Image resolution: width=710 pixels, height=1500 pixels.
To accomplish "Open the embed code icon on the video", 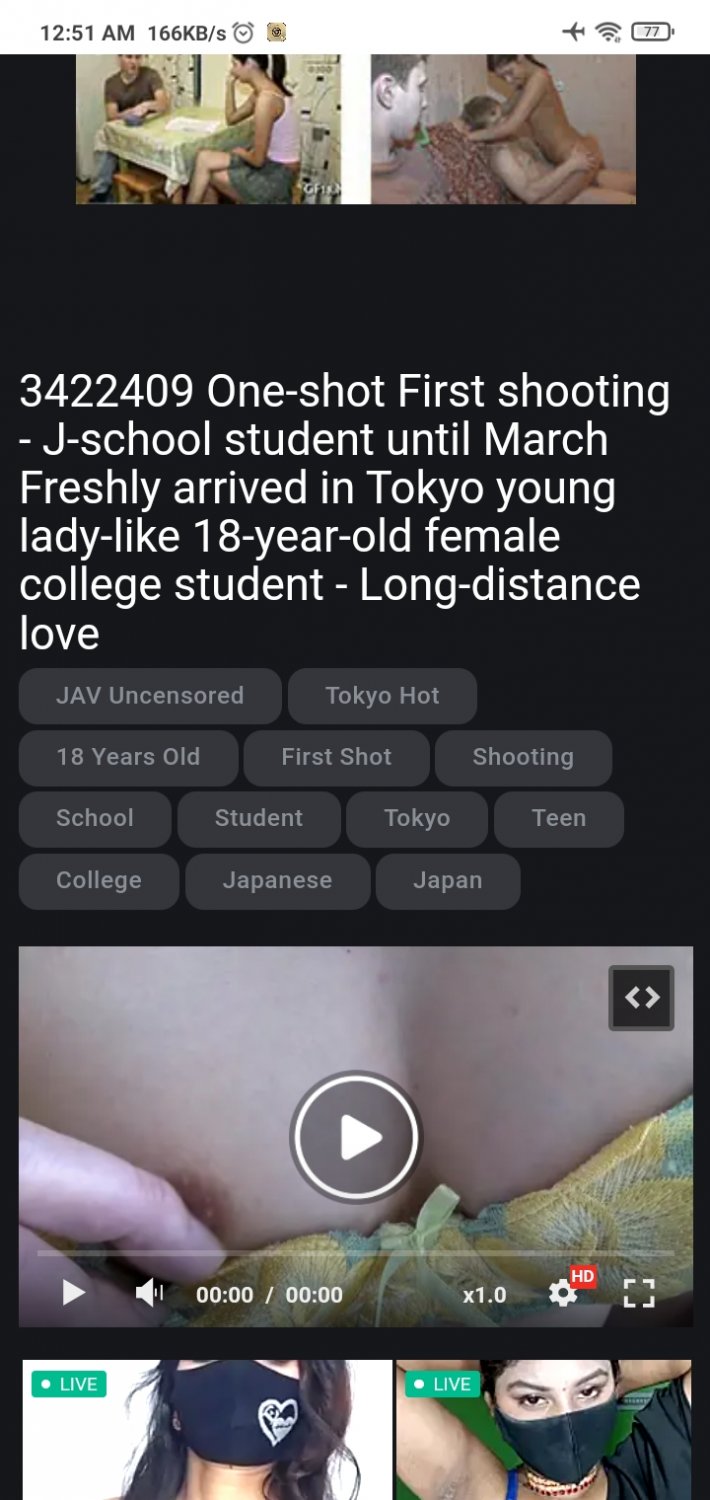I will (x=641, y=997).
